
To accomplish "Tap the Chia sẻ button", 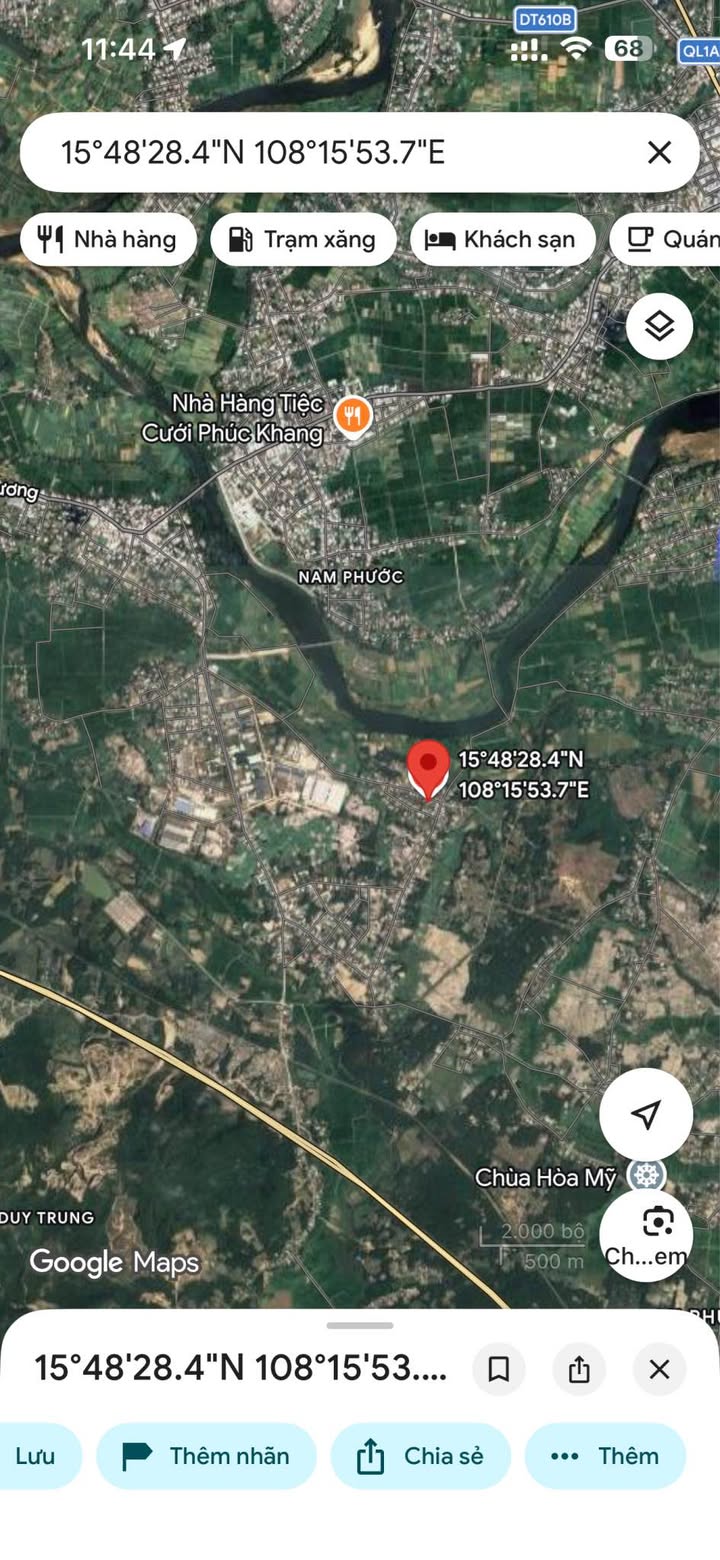I will coord(421,1456).
